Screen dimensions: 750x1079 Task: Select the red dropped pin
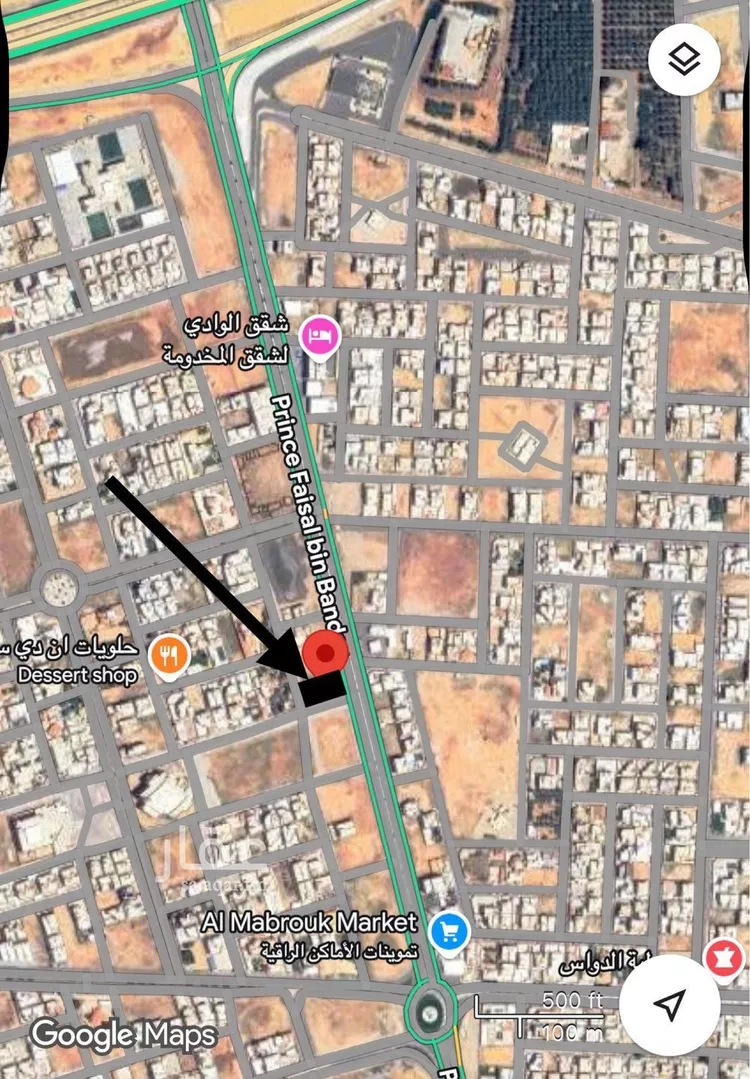click(324, 655)
